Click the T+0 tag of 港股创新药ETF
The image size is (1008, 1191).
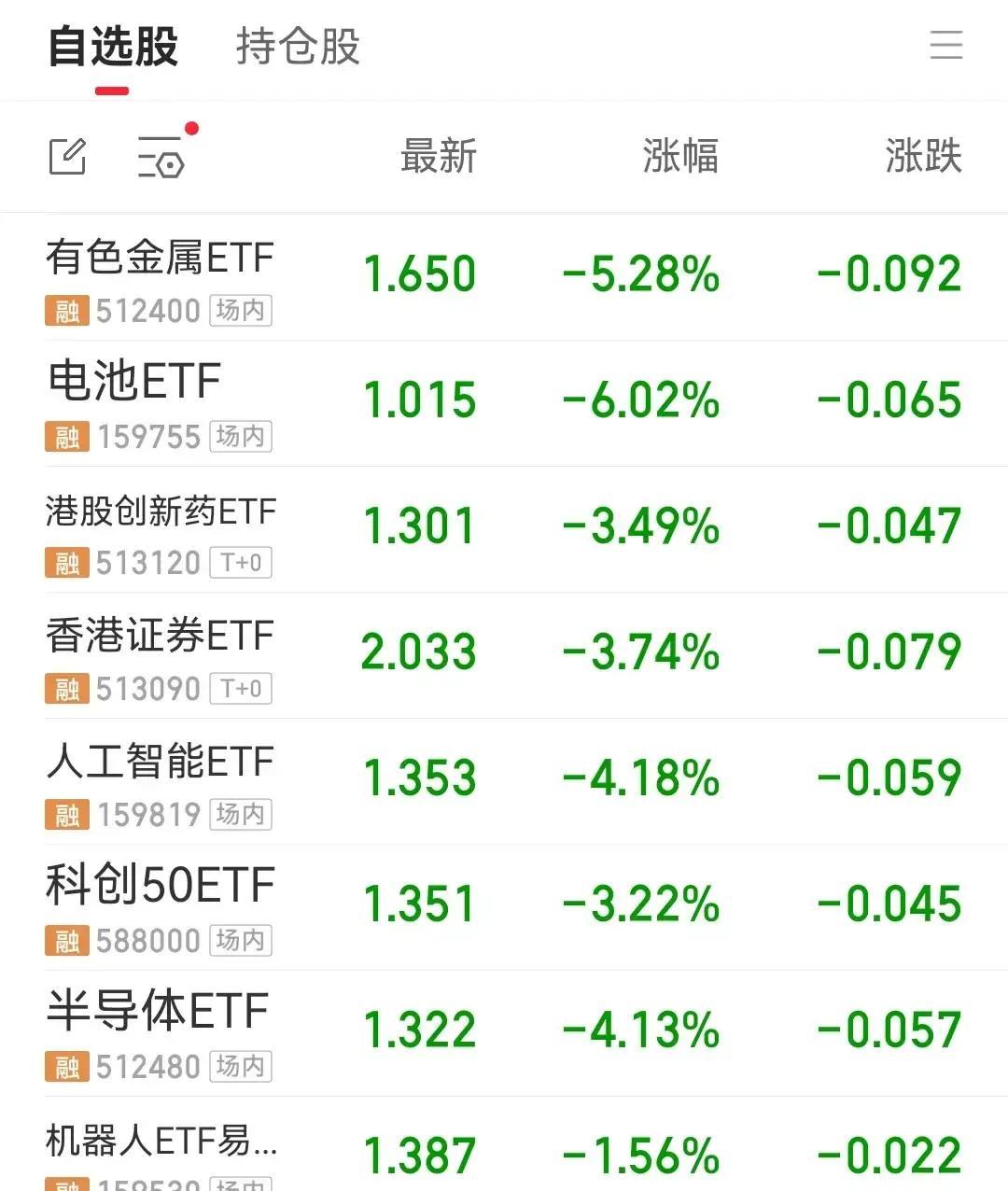[x=240, y=562]
